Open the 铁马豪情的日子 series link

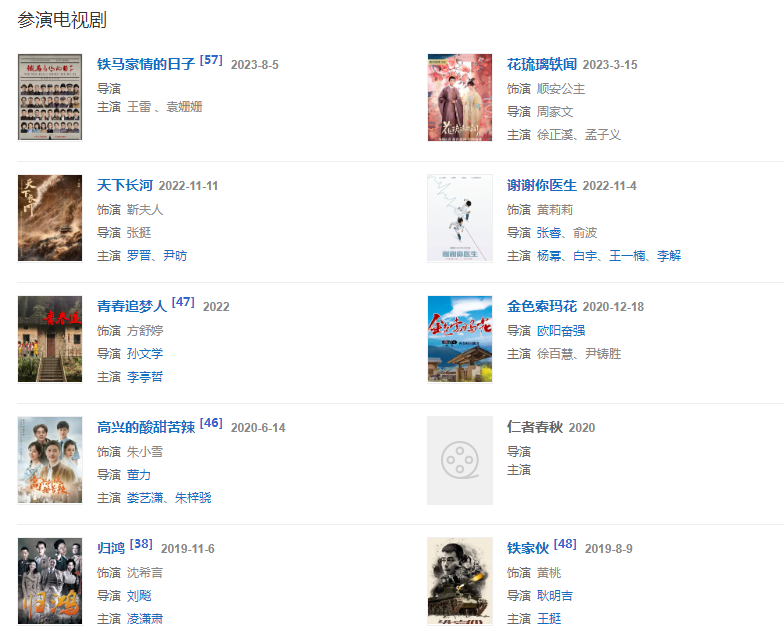(145, 64)
